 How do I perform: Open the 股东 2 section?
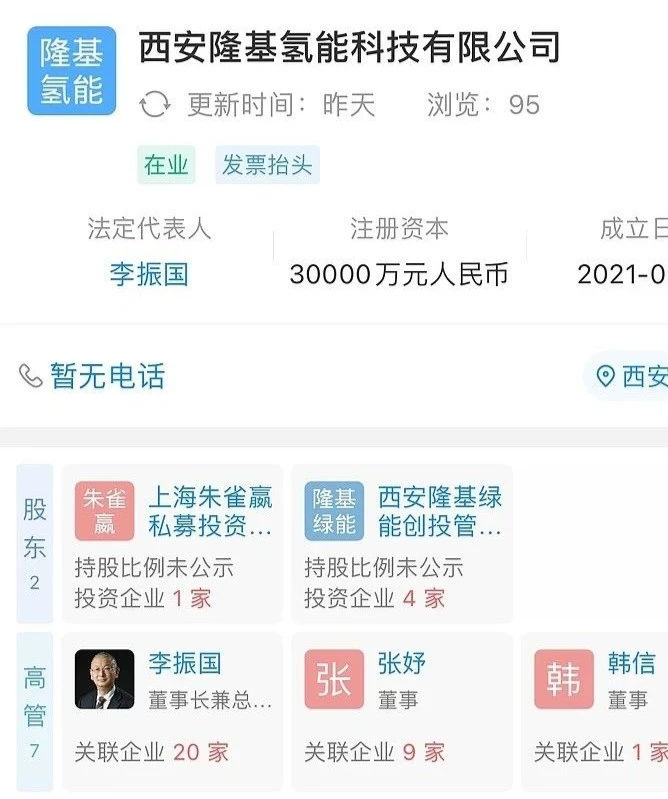(x=35, y=544)
